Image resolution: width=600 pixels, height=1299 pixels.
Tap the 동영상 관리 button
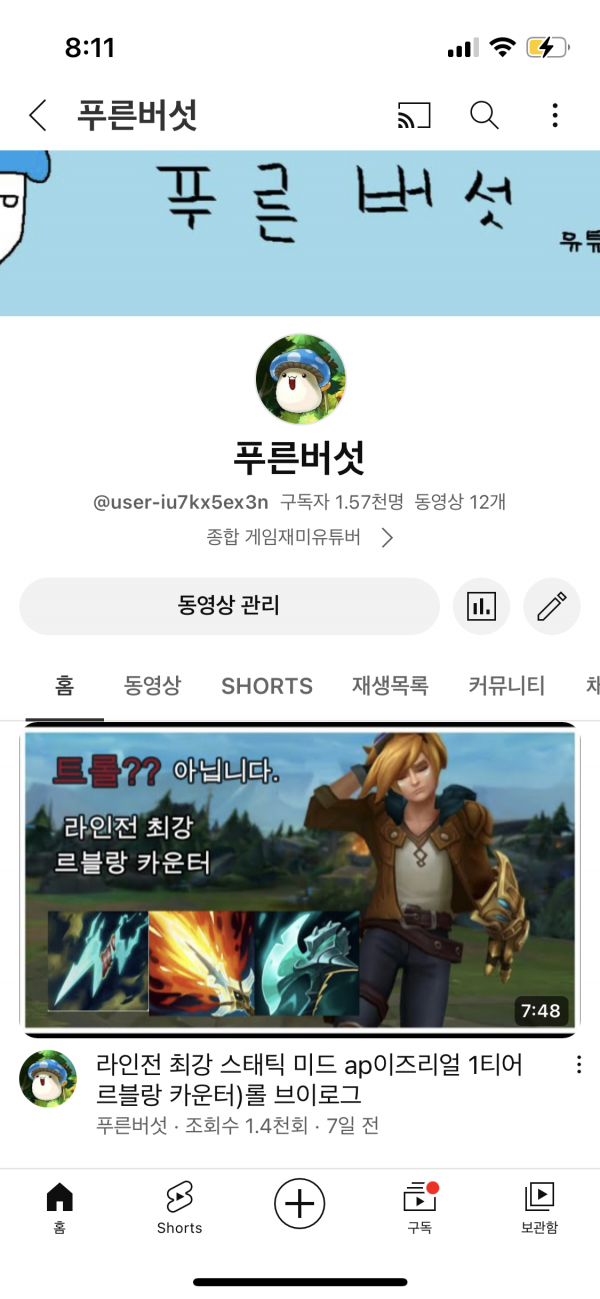[x=229, y=606]
